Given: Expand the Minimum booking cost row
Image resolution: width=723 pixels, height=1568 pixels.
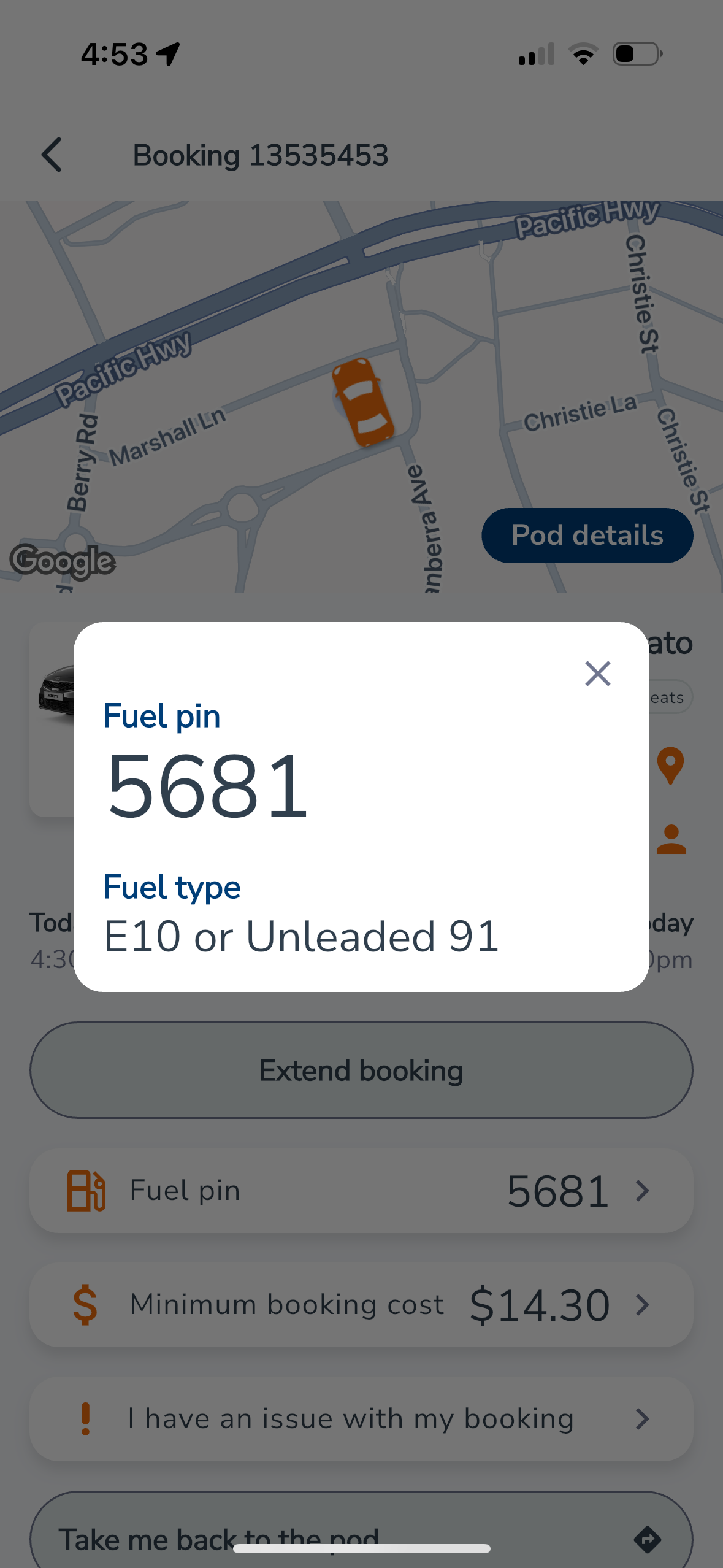Looking at the screenshot, I should [641, 1304].
